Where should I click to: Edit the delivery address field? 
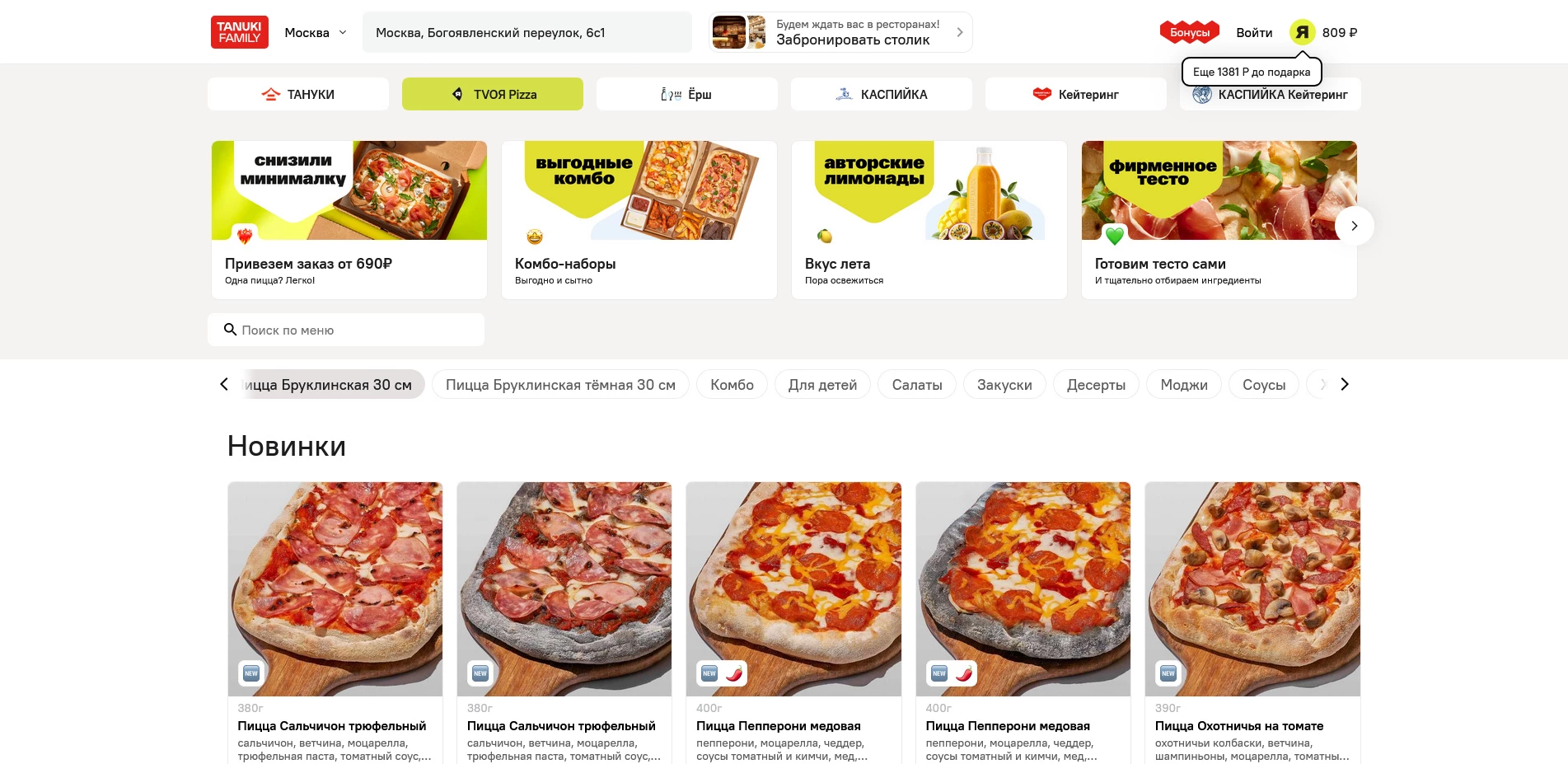pos(527,33)
